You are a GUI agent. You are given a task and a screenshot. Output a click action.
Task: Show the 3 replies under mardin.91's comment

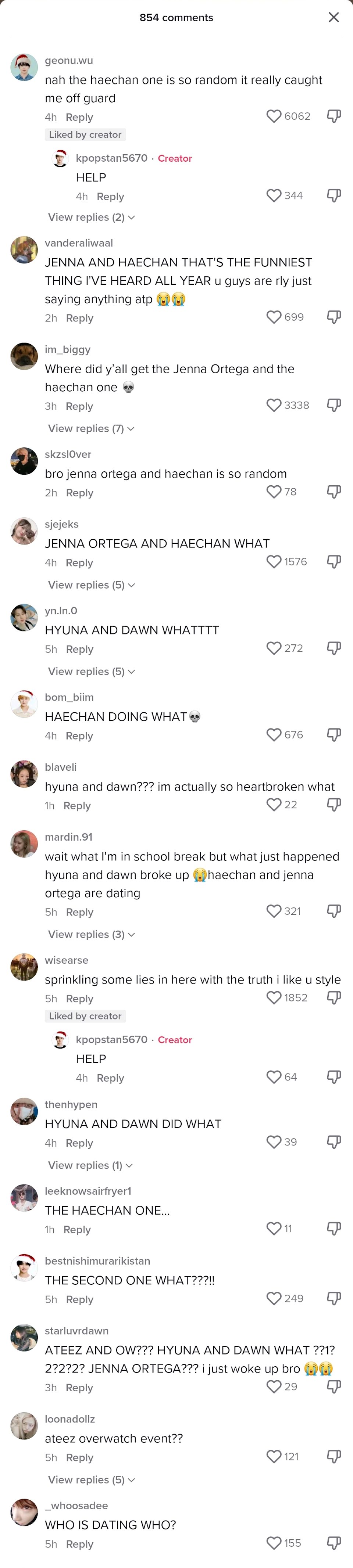[91, 934]
